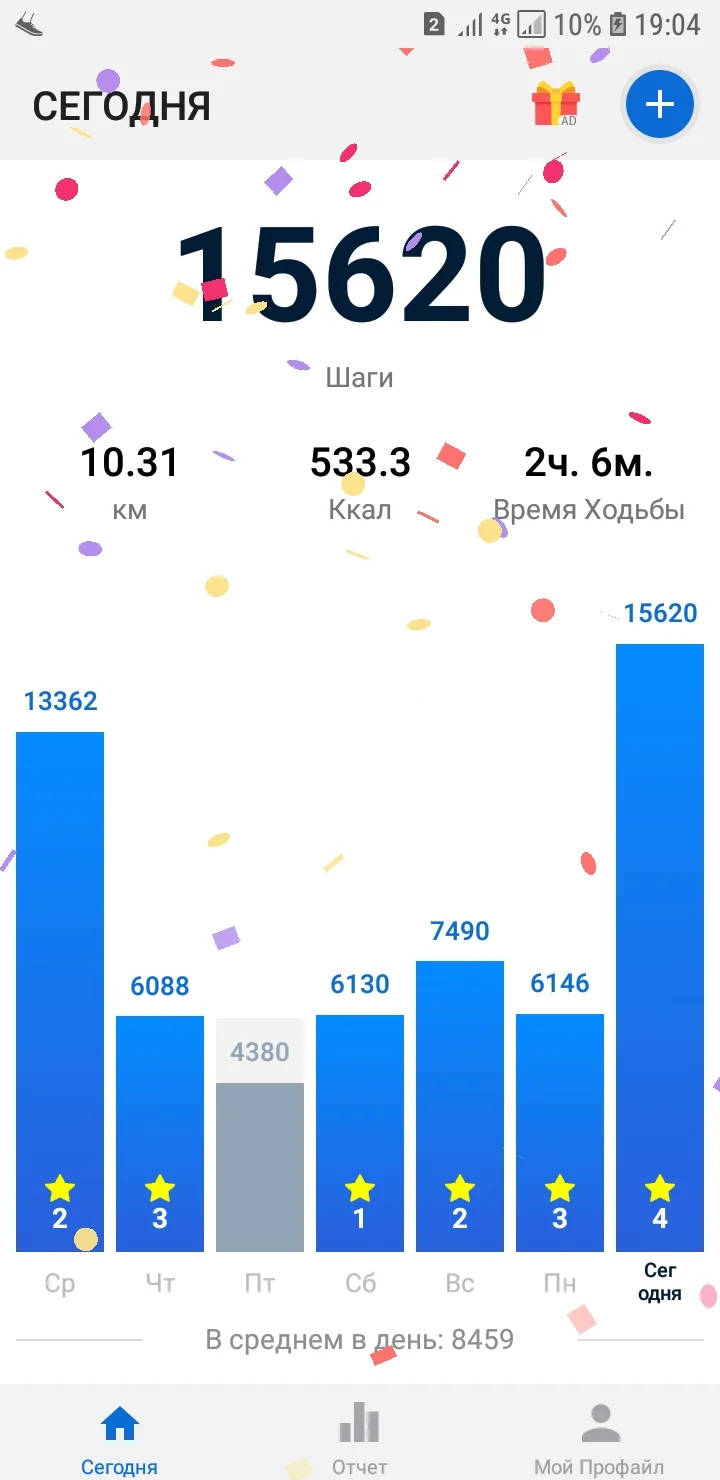Viewport: 720px width, 1480px height.
Task: Tap the Вс bar showing 7490 steps
Action: pos(460,1106)
